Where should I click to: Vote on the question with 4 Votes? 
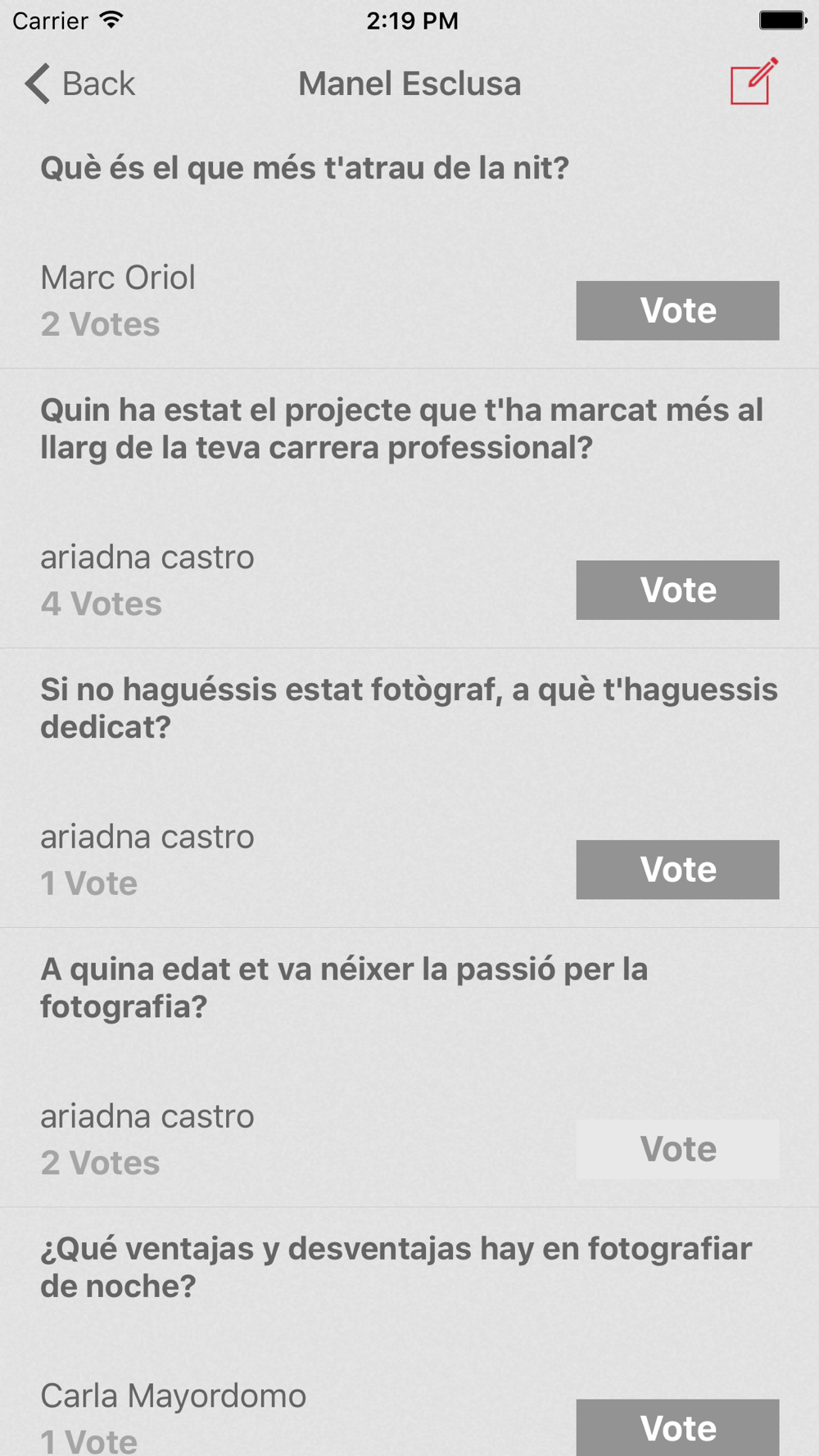pos(677,590)
